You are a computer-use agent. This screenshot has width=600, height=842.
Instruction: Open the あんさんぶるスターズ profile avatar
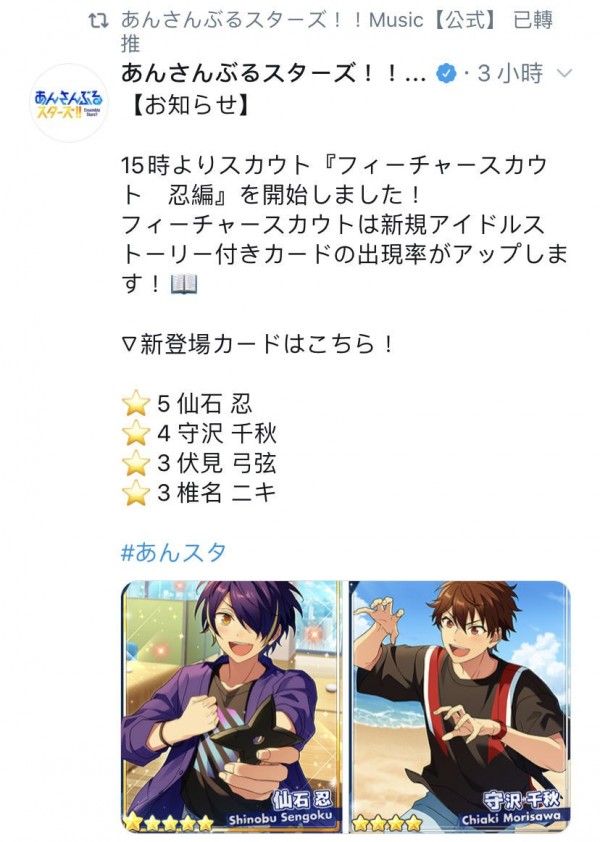pos(68,103)
